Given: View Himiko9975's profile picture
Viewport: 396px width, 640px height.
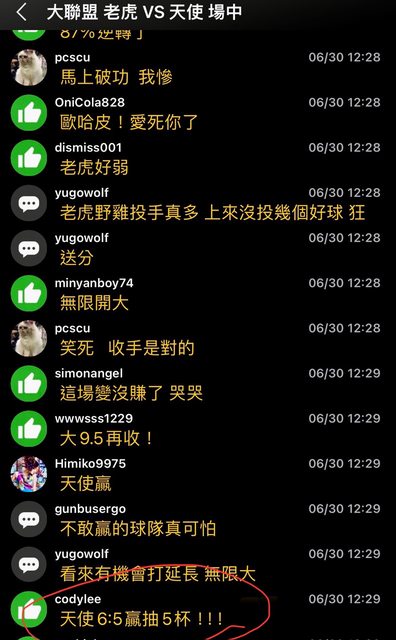Looking at the screenshot, I should [x=29, y=474].
